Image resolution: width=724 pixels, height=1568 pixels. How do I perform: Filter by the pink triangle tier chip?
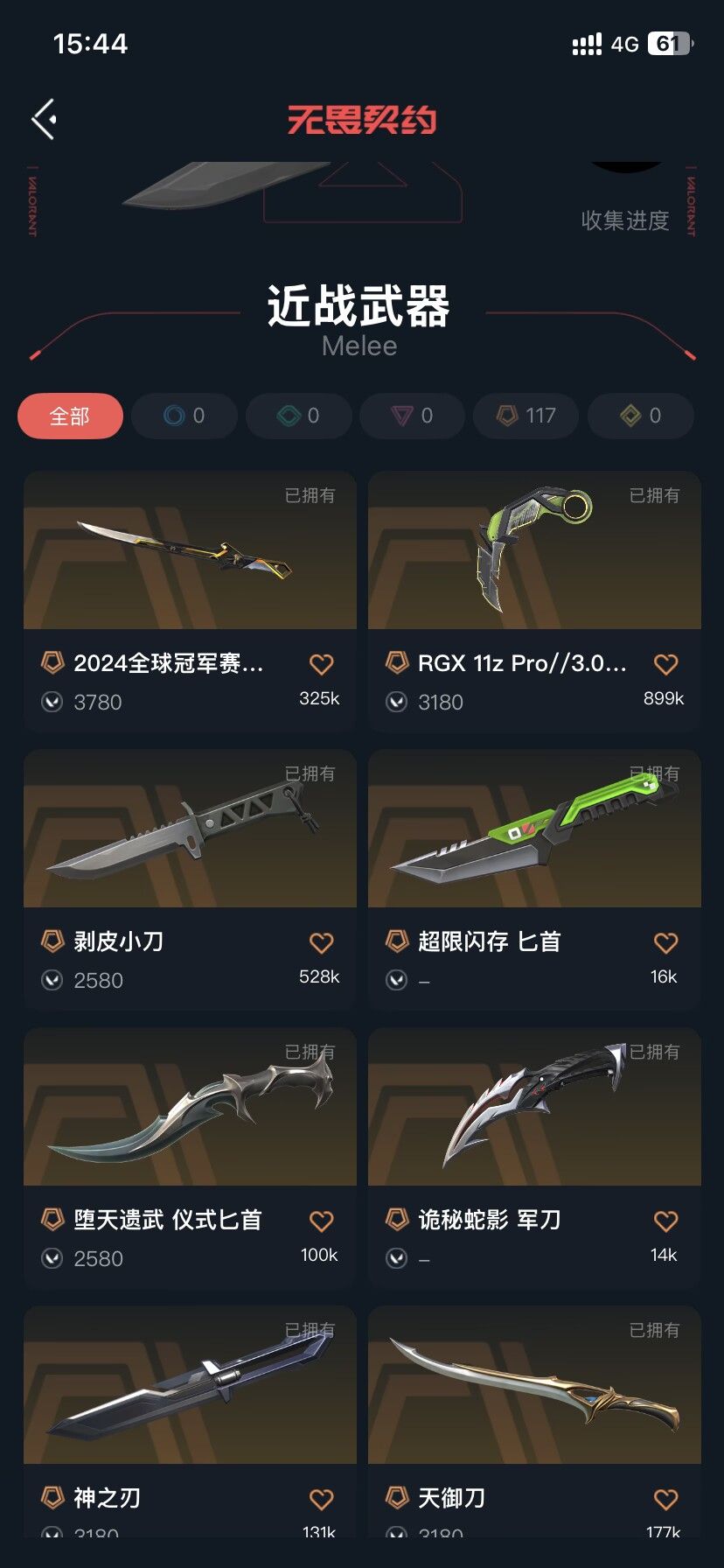(x=413, y=416)
